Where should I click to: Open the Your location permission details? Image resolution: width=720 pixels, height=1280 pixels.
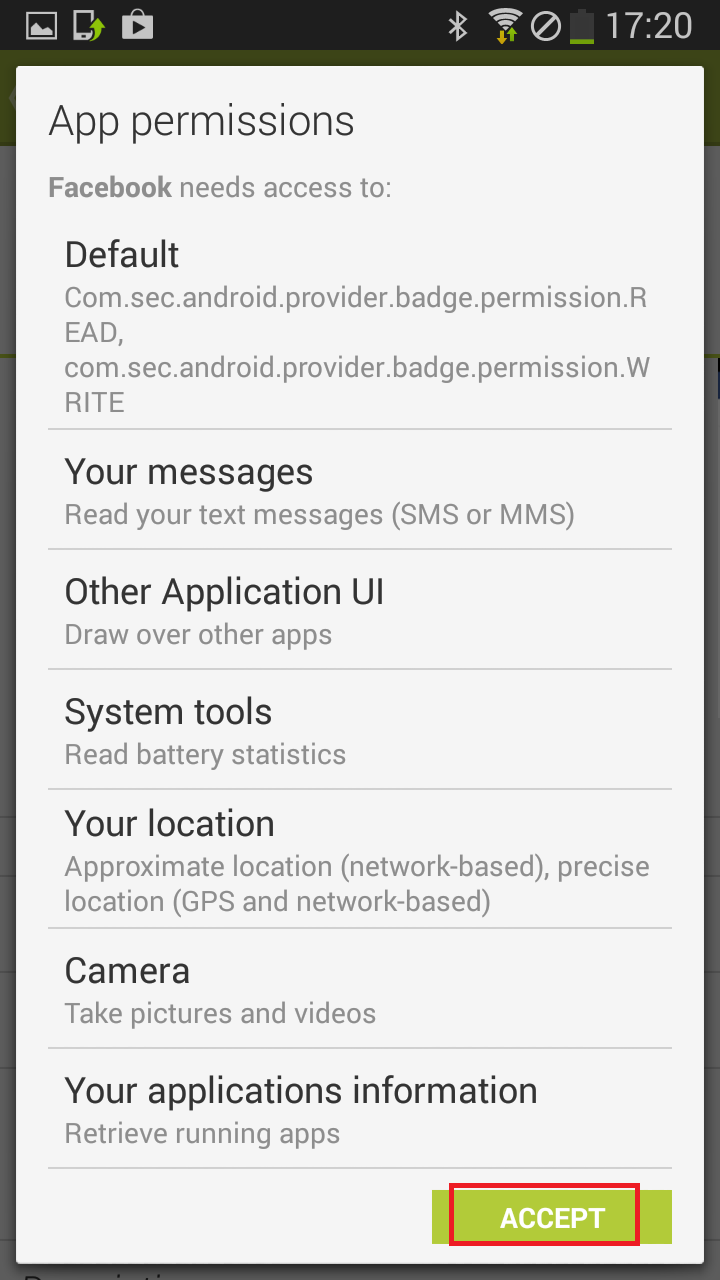point(360,859)
